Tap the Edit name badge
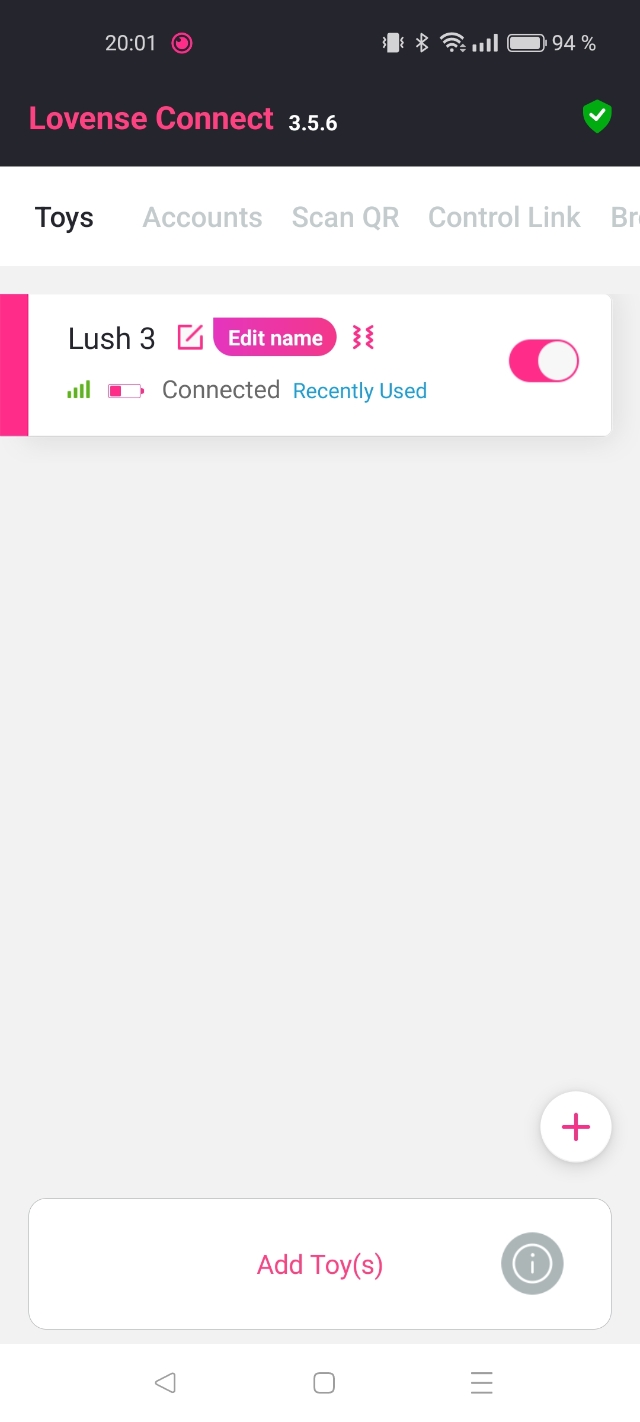The width and height of the screenshot is (640, 1422). point(275,338)
